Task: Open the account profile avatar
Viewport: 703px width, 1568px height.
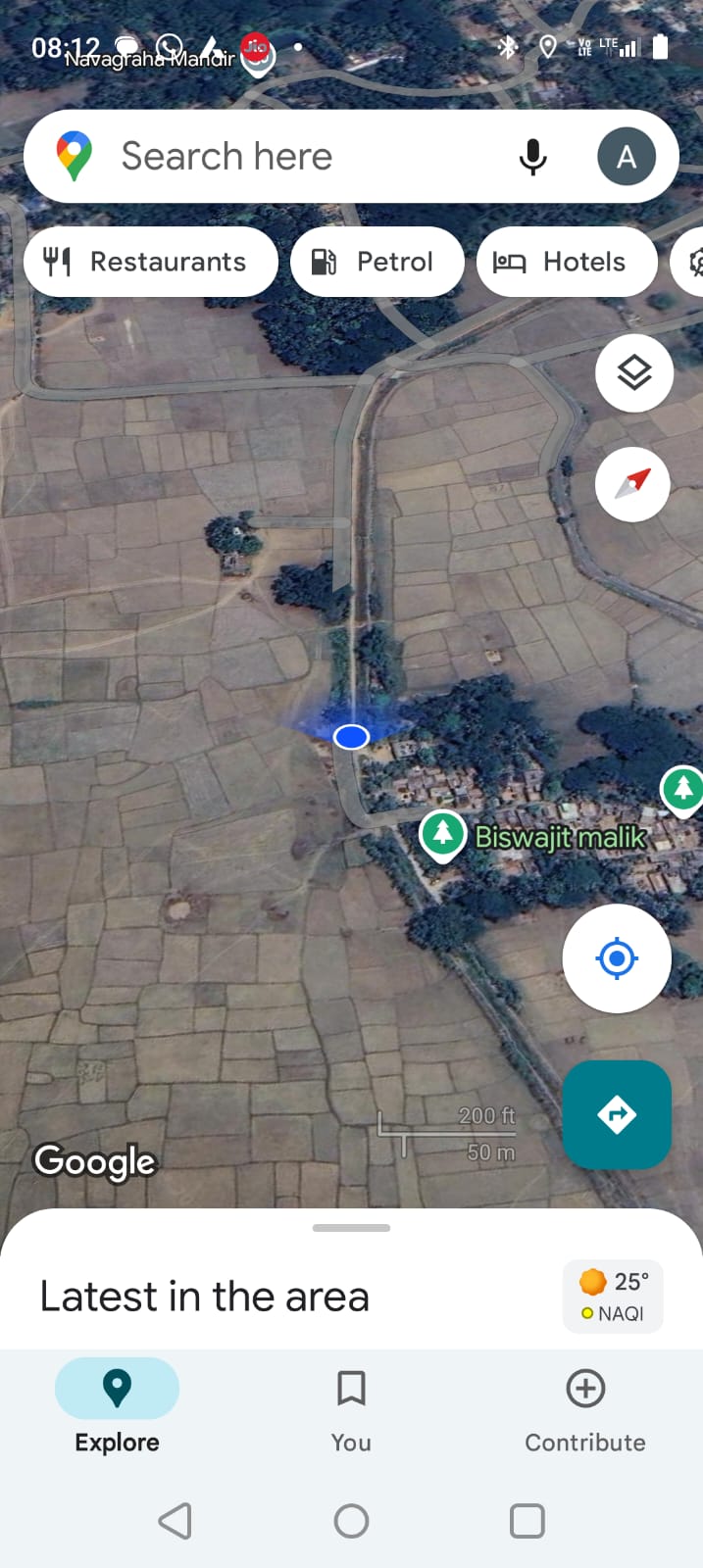Action: [627, 157]
